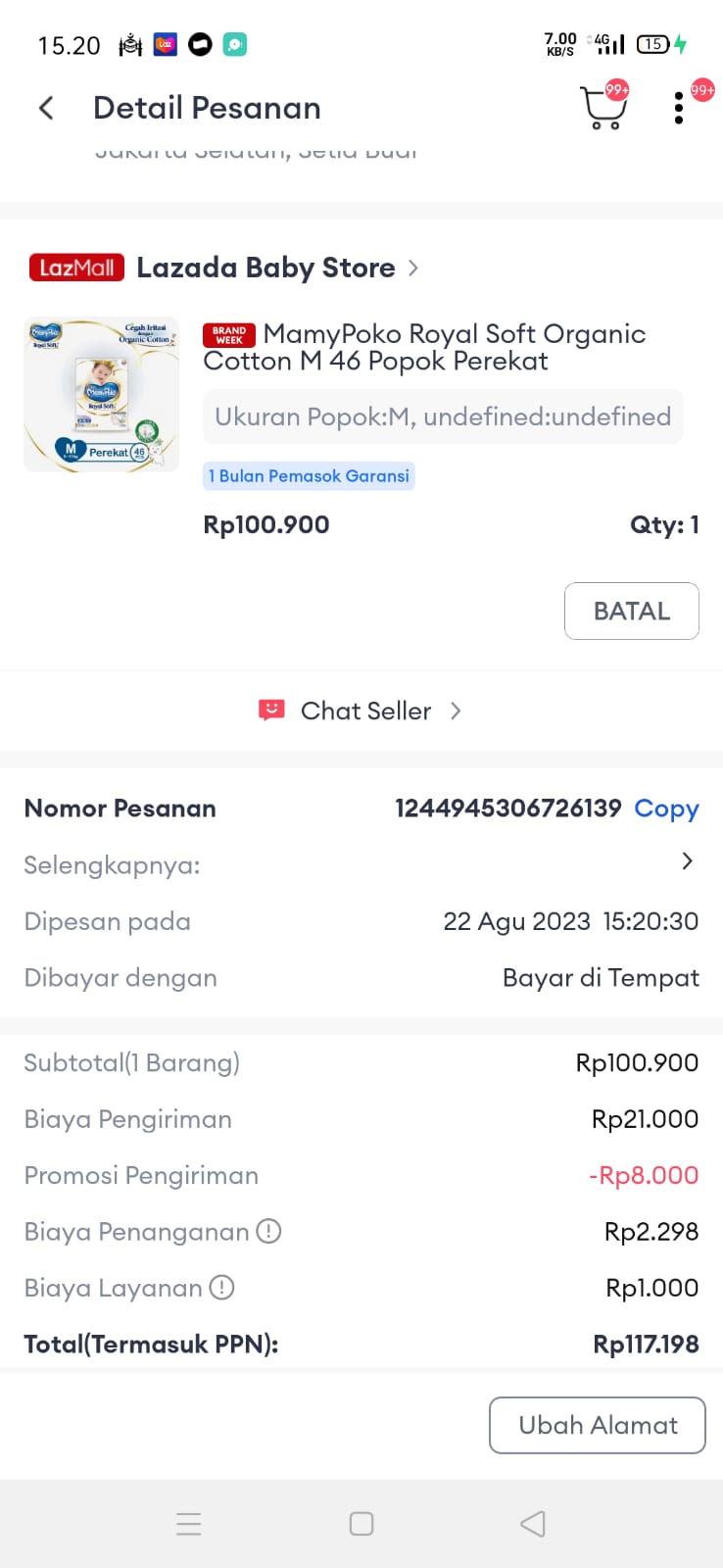Go back from Detail Pesanan
Screen dimensions: 723x1568
pyautogui.click(x=46, y=108)
